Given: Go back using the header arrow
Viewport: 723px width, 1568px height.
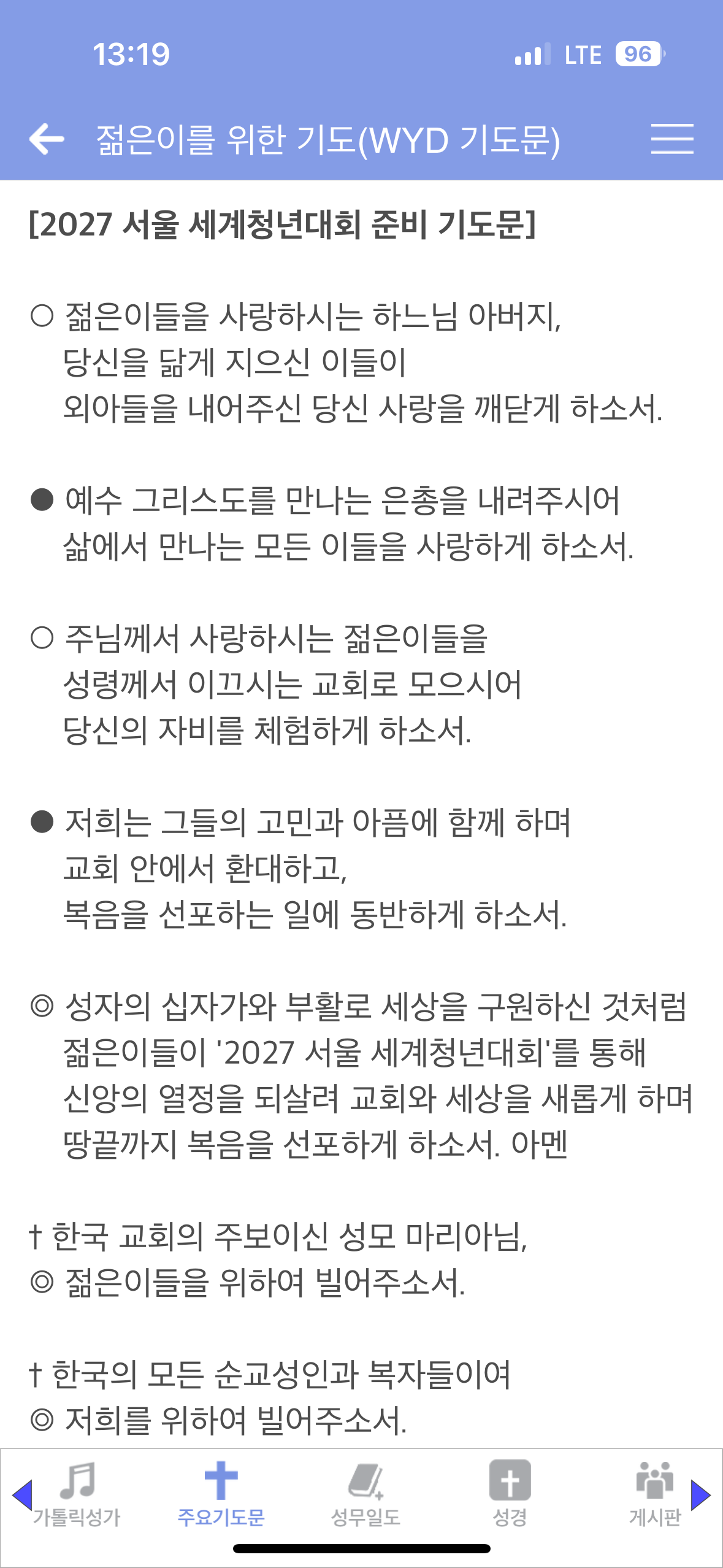Looking at the screenshot, I should point(47,139).
